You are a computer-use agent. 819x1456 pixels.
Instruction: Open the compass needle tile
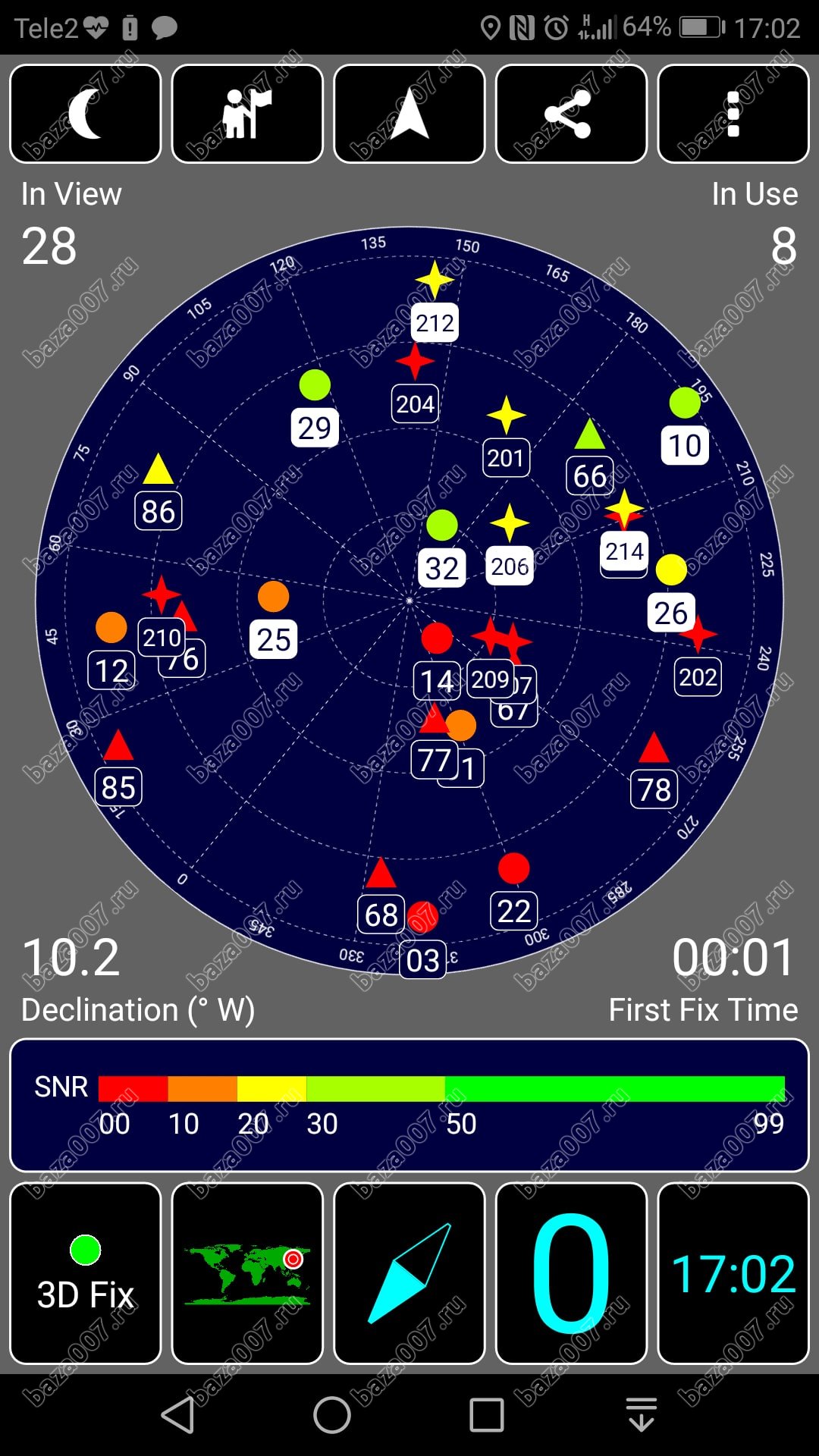[409, 1273]
